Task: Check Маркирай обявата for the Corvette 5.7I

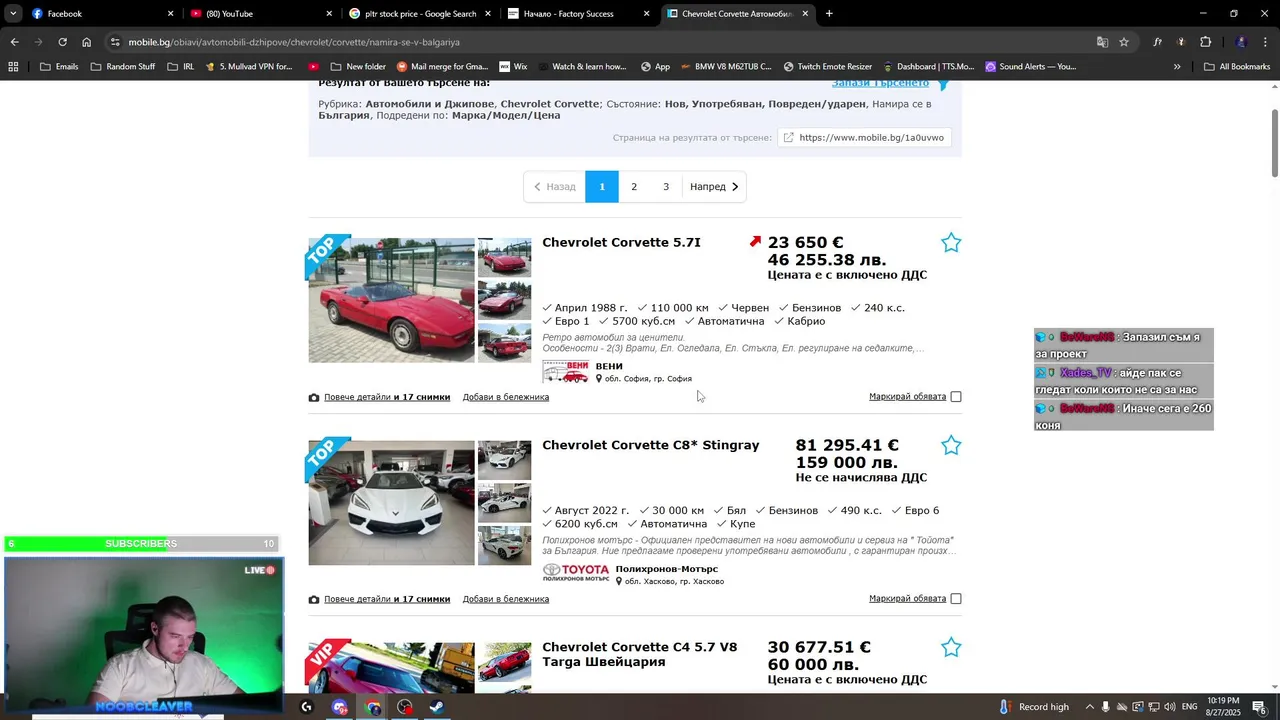Action: [956, 397]
